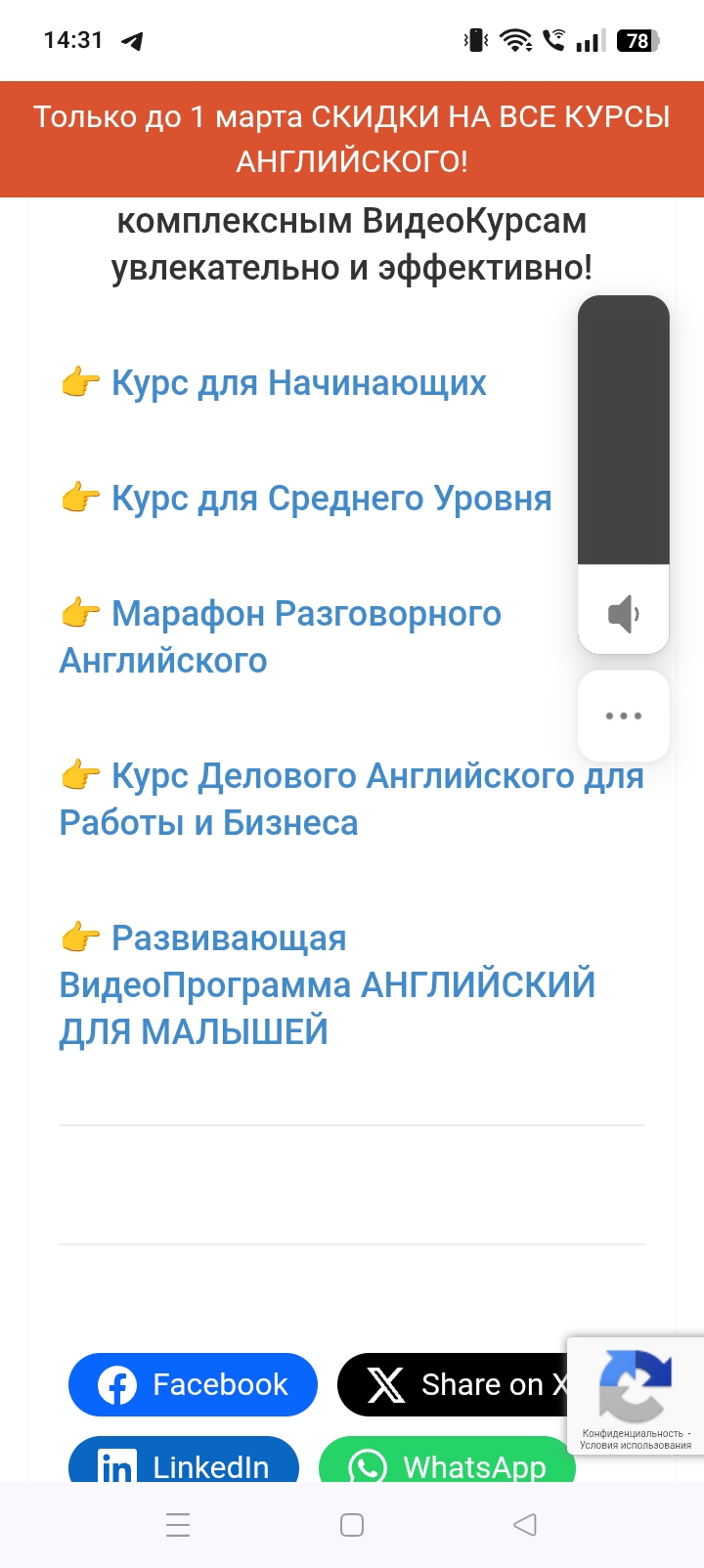704x1568 pixels.
Task: Mute sound with the speaker icon
Action: click(624, 614)
